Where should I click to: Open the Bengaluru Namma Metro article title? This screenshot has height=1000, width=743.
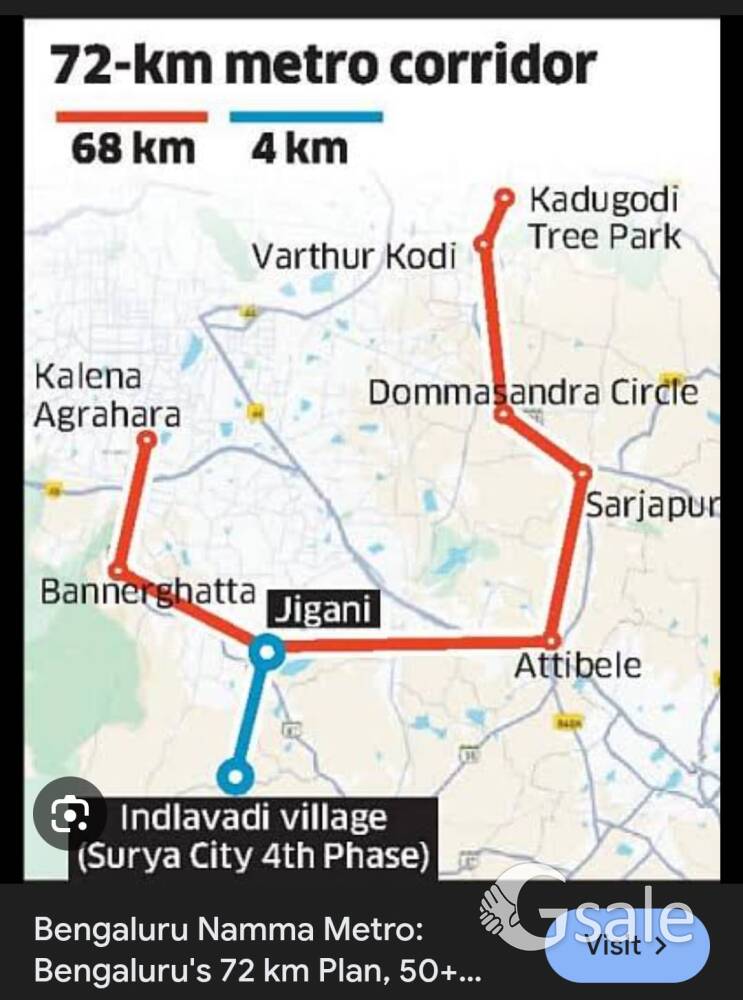click(x=260, y=949)
